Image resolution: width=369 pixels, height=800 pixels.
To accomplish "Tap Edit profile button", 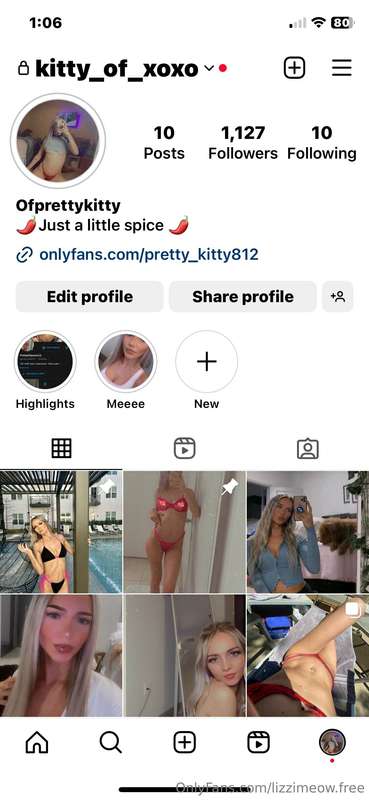I will pos(90,296).
